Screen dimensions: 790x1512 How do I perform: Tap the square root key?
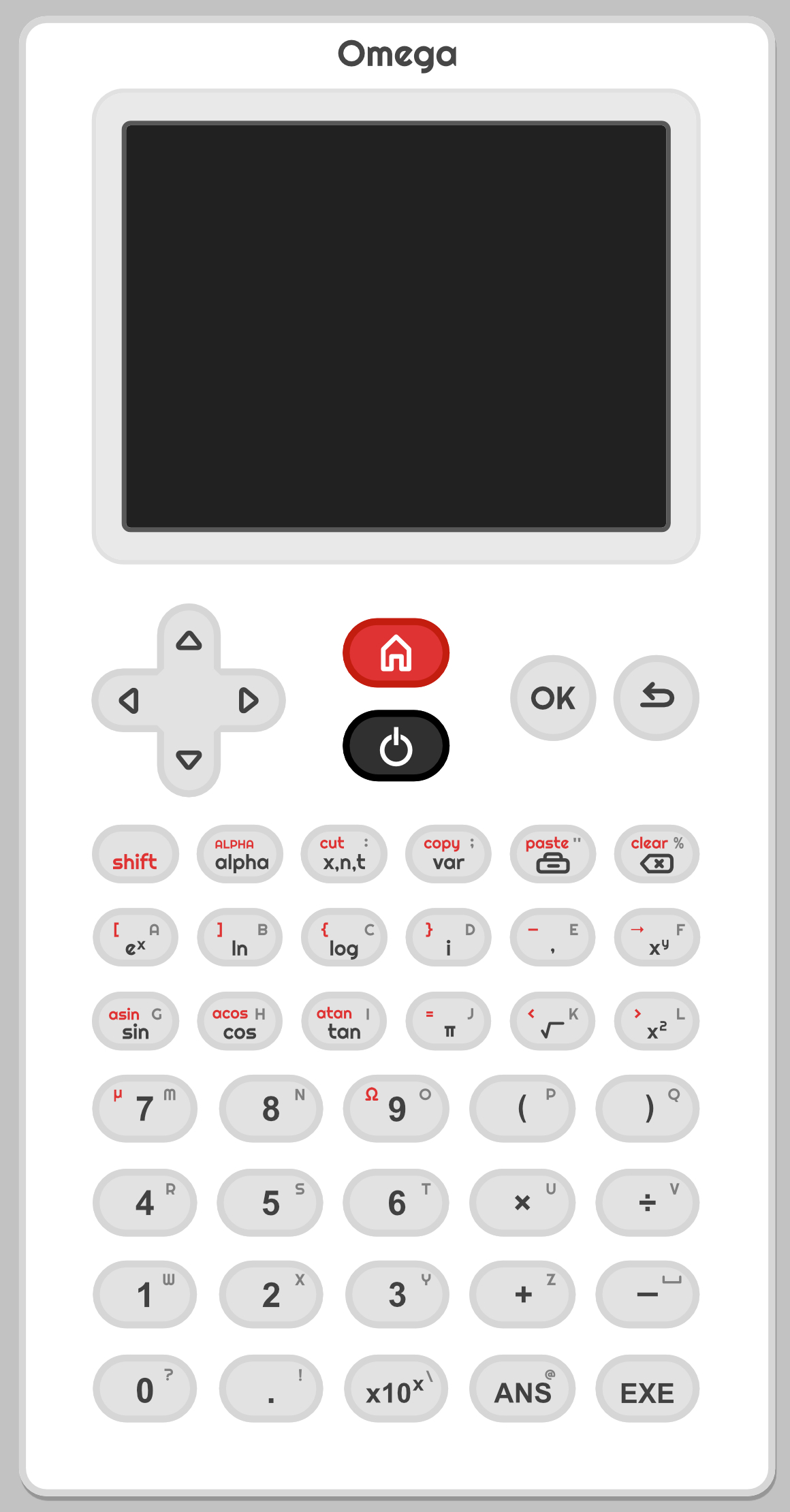click(552, 1021)
